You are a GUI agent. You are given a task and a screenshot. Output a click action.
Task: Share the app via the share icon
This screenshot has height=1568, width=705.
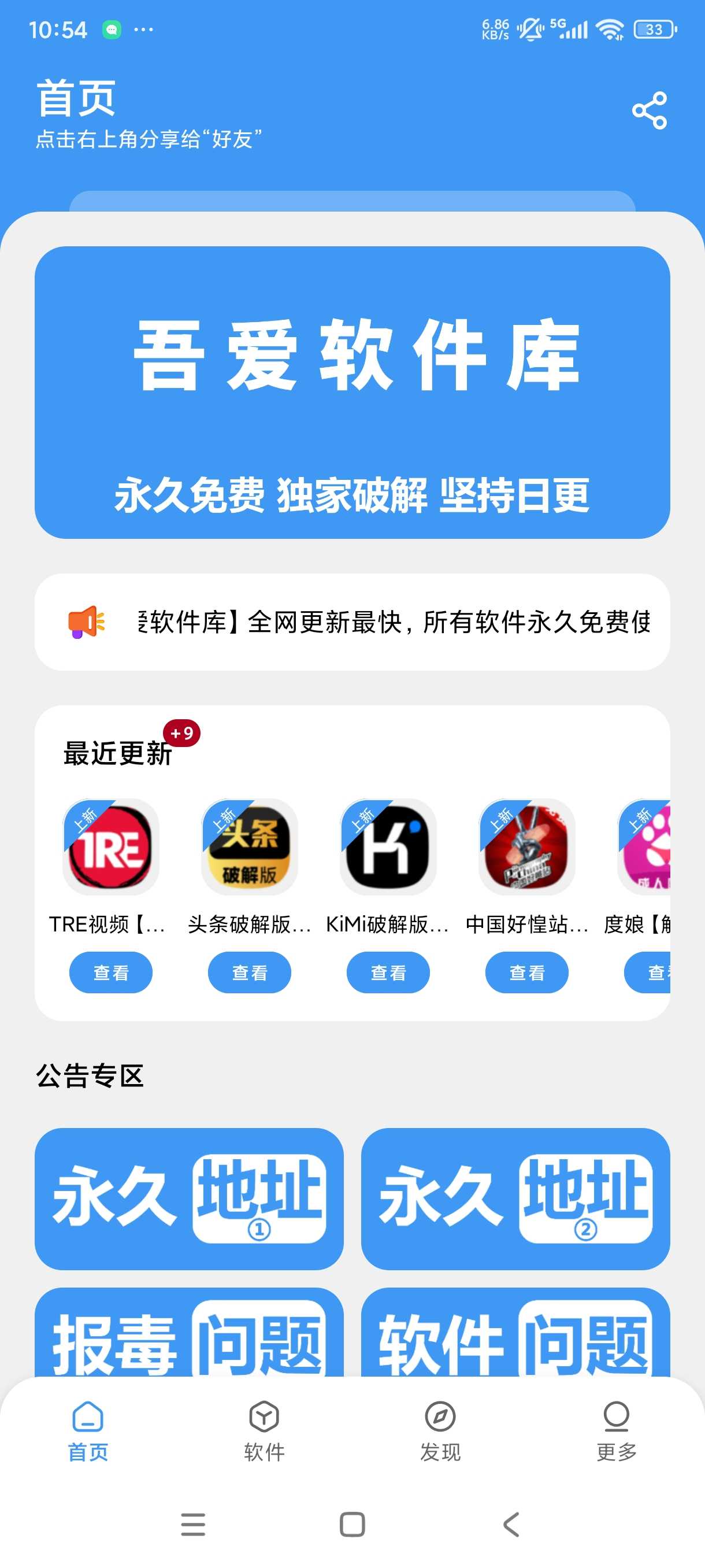coord(649,111)
